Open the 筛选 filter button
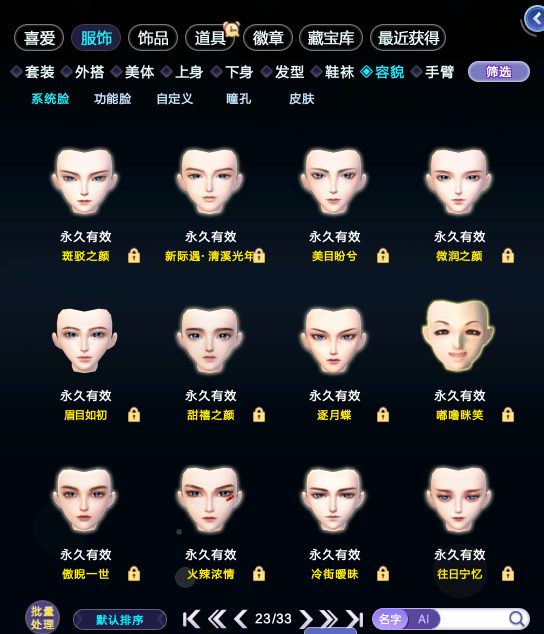The width and height of the screenshot is (544, 634). pos(499,72)
